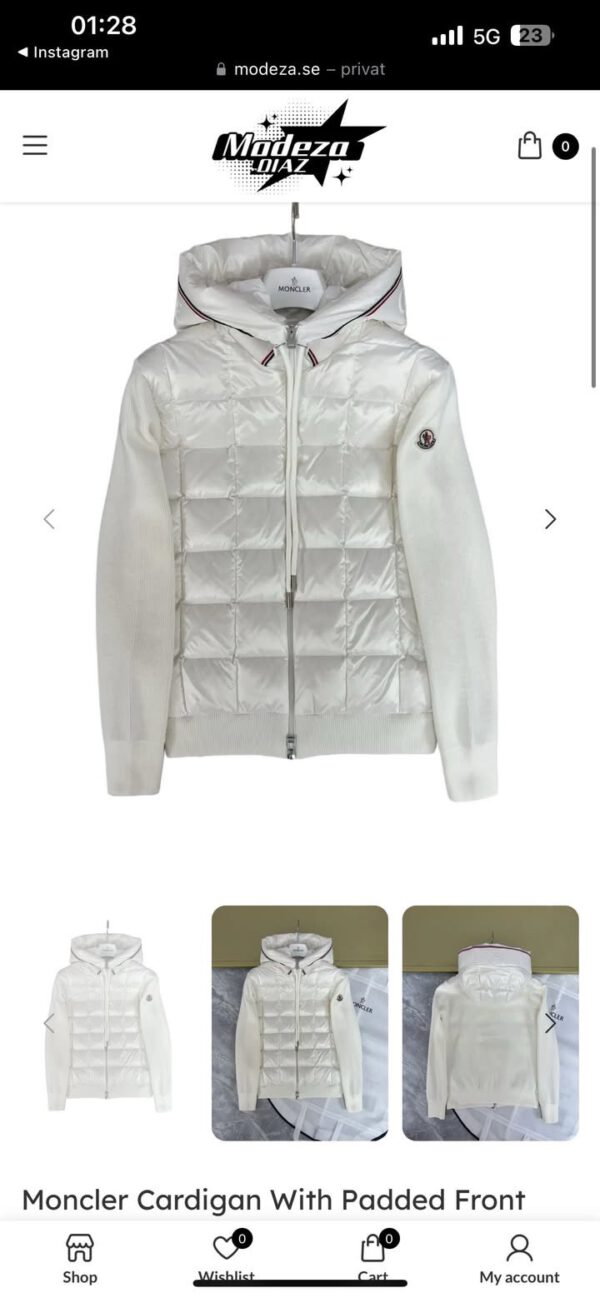The image size is (600, 1298).
Task: Open the Wishlist tab
Action: point(226,1258)
